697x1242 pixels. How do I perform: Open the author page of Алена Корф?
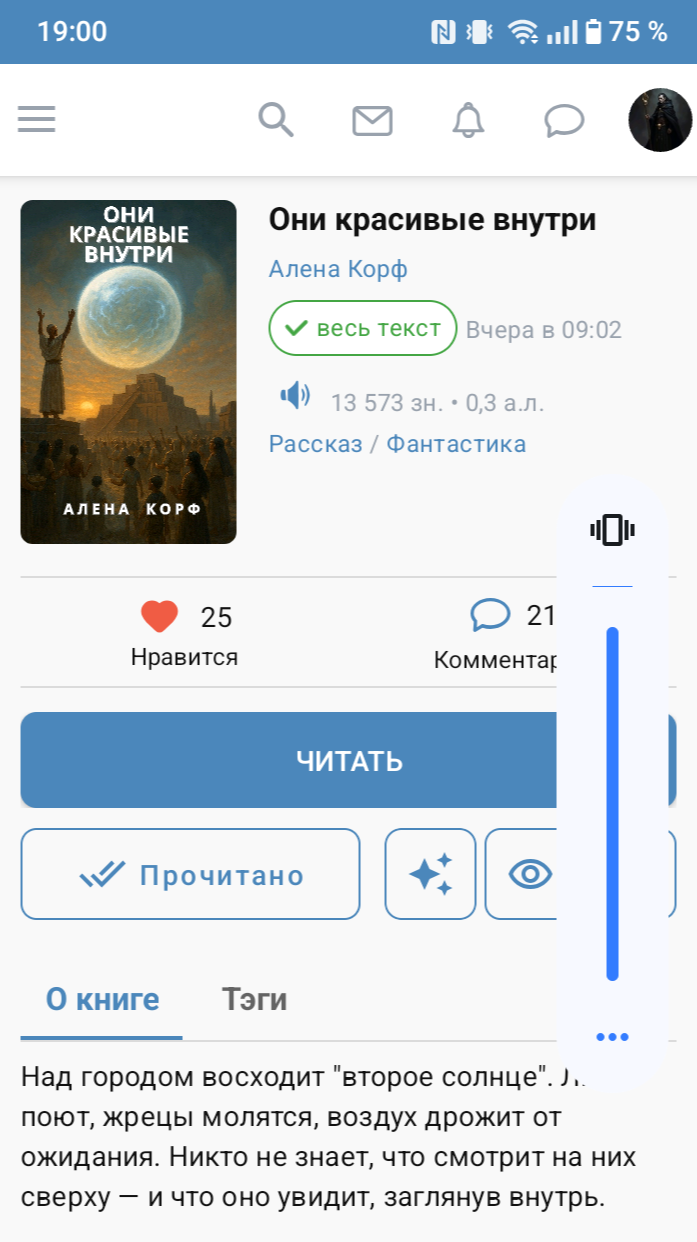(338, 269)
